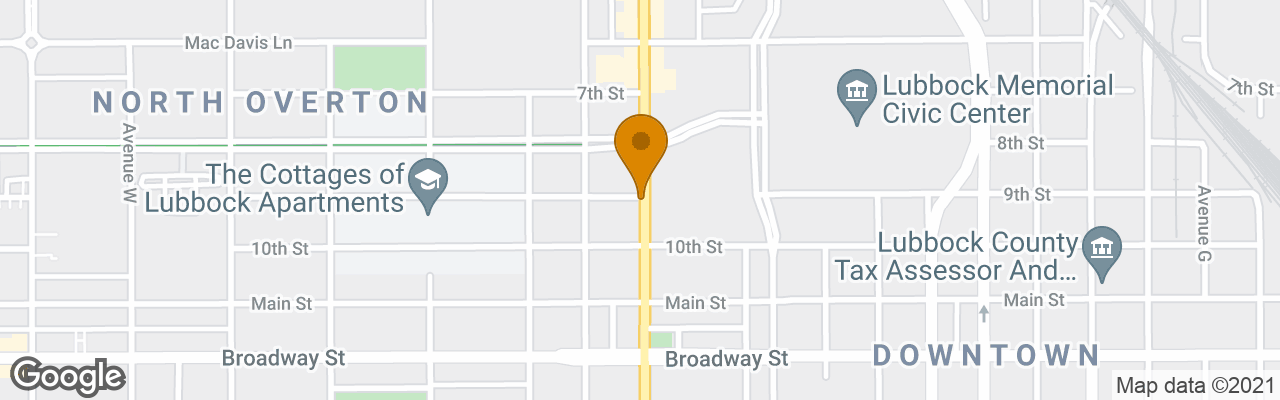
Task: Open Lubbock Memorial Civic Center marker
Action: point(857,94)
